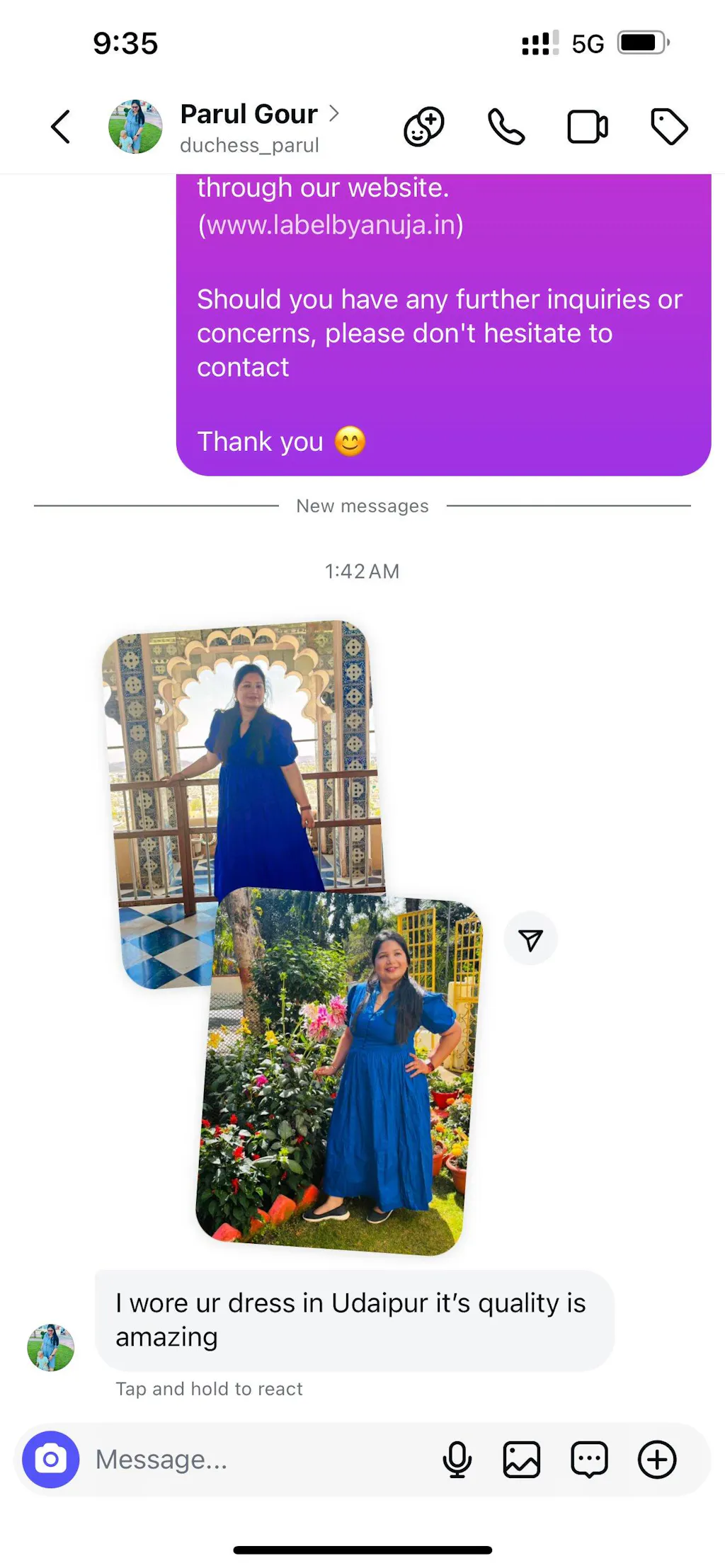
Task: Go back to the message list
Action: (61, 127)
